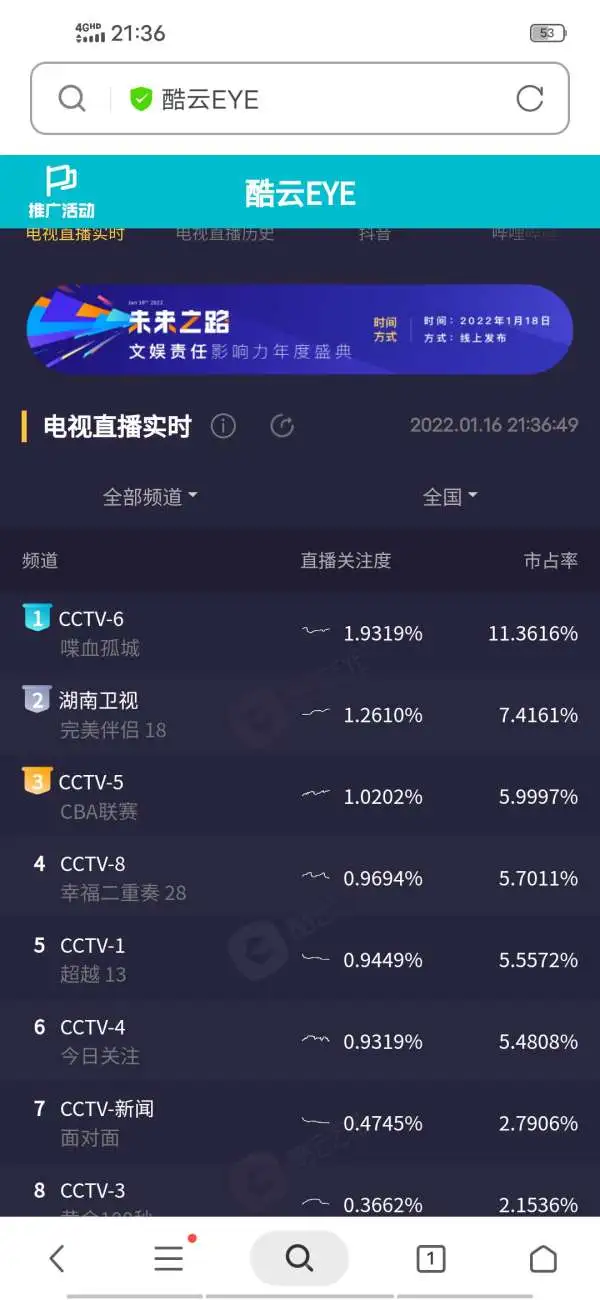Open the browser tabs switcher
The image size is (600, 1300).
click(430, 1258)
